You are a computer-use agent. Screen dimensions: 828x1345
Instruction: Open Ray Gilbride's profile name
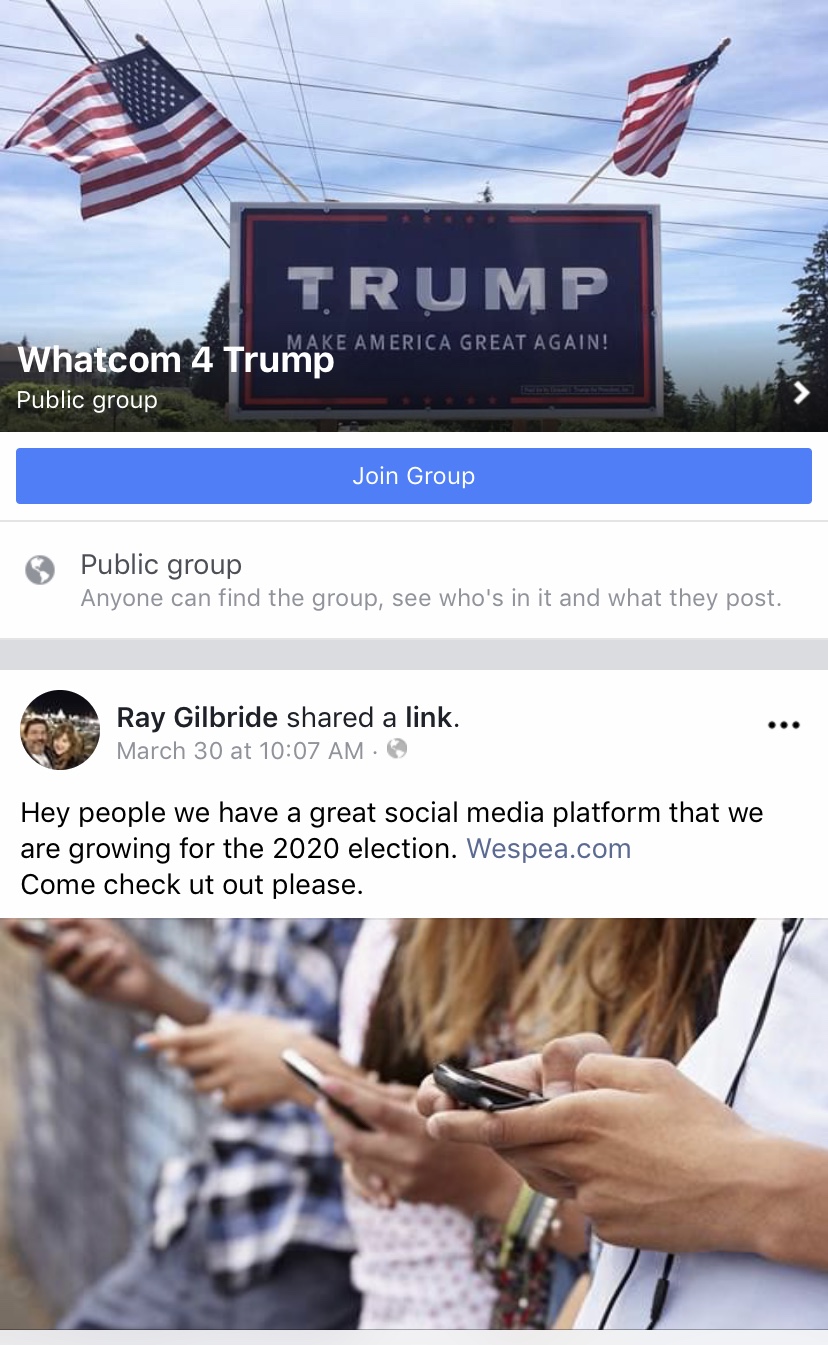pos(197,717)
